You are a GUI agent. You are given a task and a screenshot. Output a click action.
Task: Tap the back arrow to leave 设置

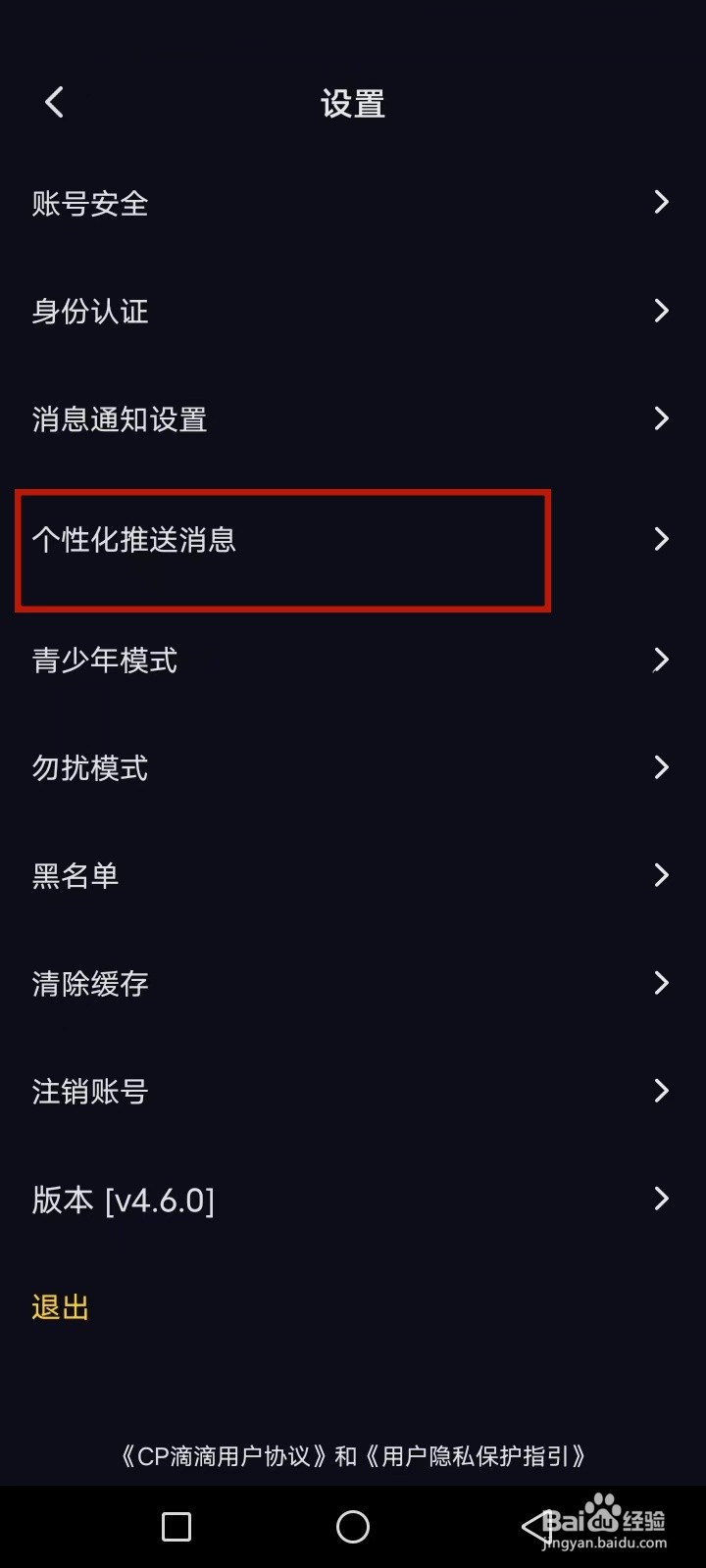click(x=54, y=101)
